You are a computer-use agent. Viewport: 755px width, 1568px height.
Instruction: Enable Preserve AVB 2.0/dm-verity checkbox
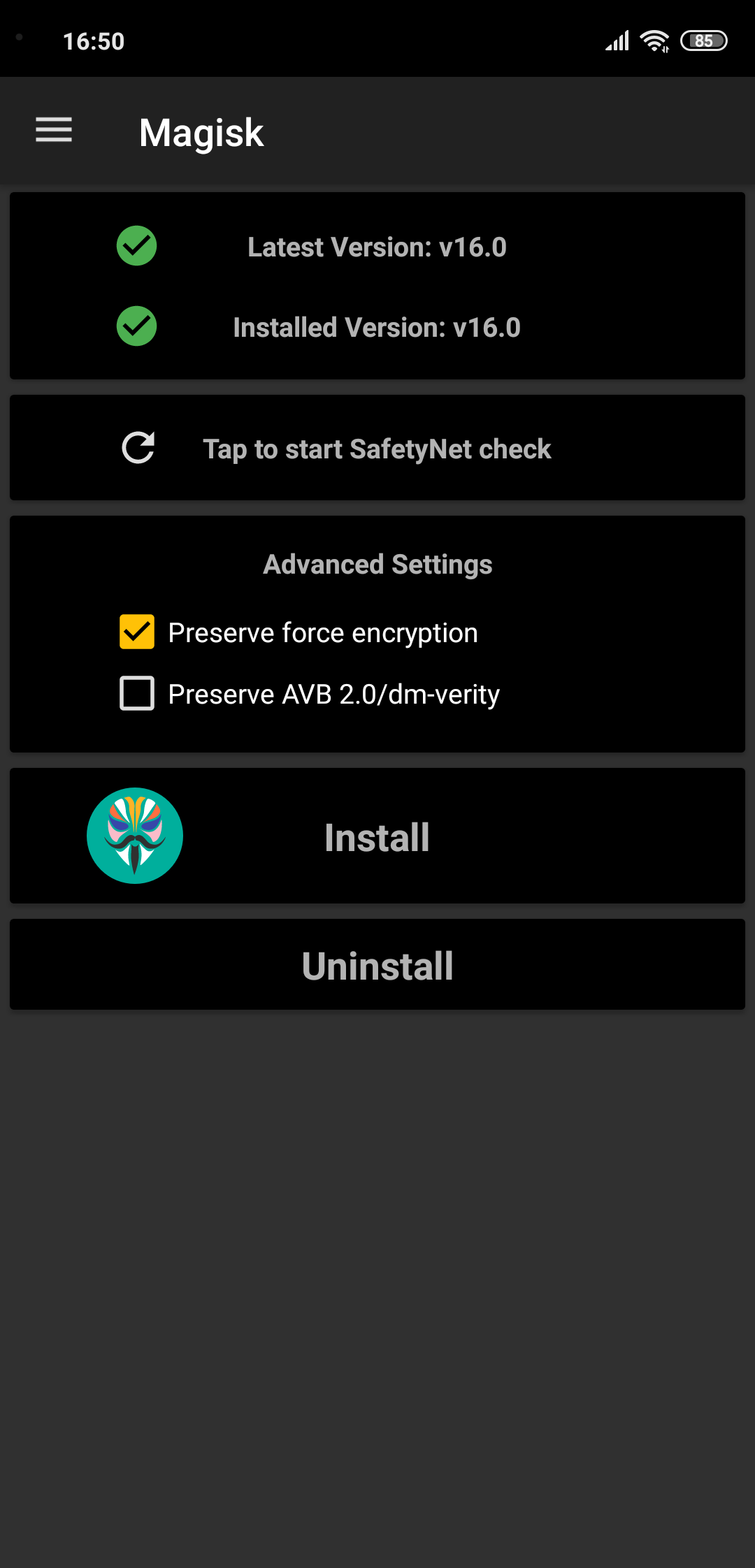[x=137, y=694]
